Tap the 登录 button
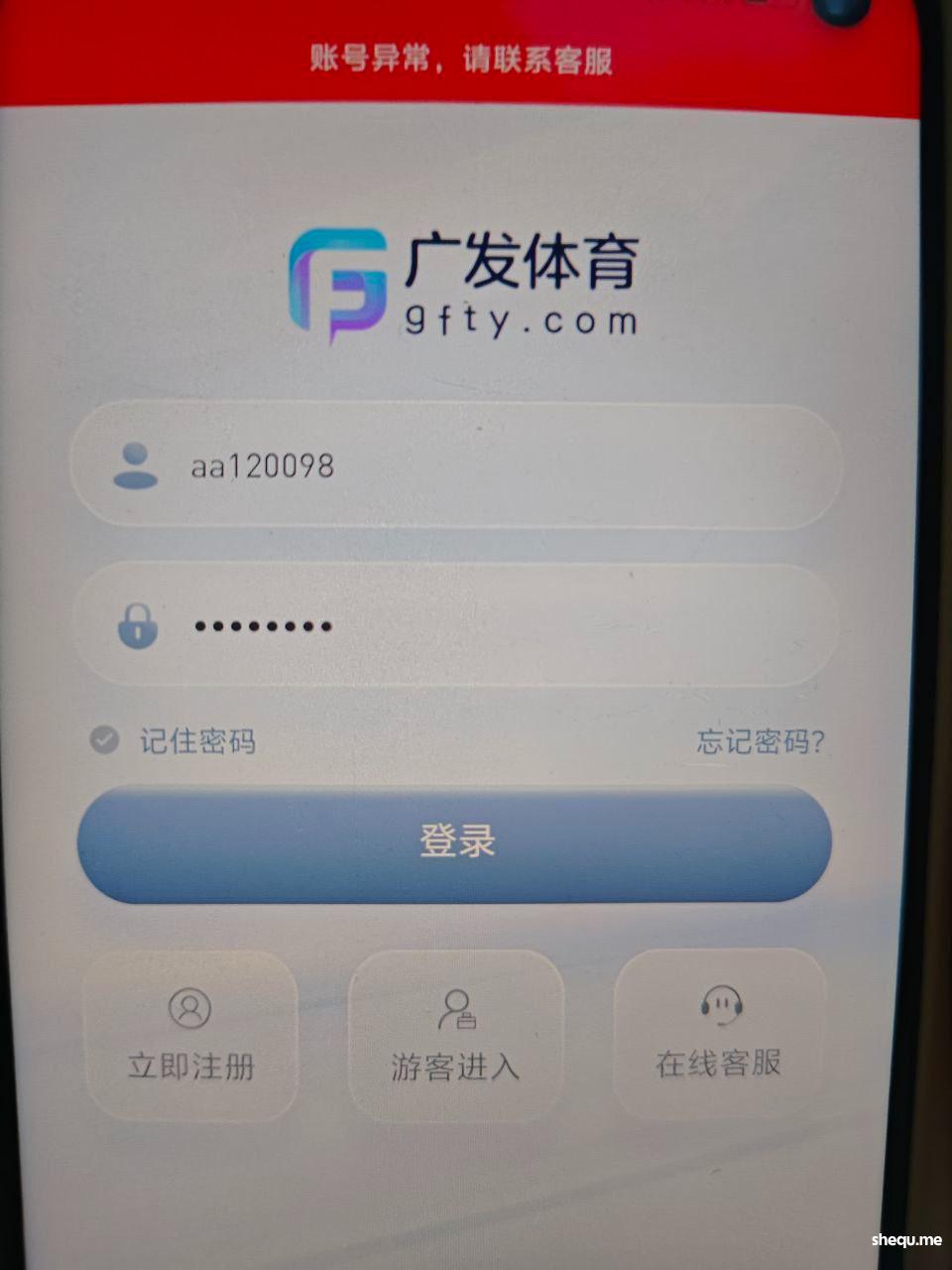952x1270 pixels. point(454,843)
